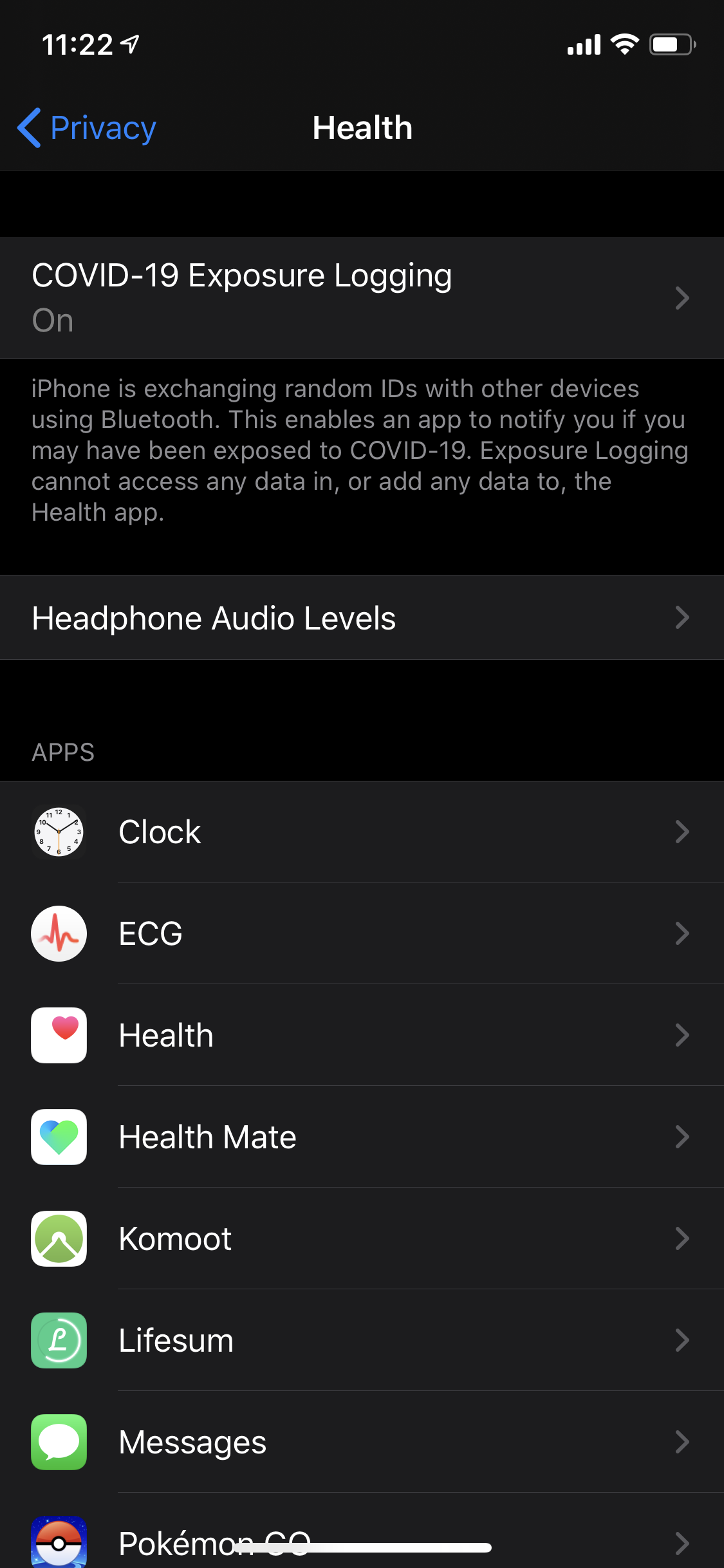Tap the Wi-Fi status icon
The image size is (724, 1568).
(x=623, y=44)
